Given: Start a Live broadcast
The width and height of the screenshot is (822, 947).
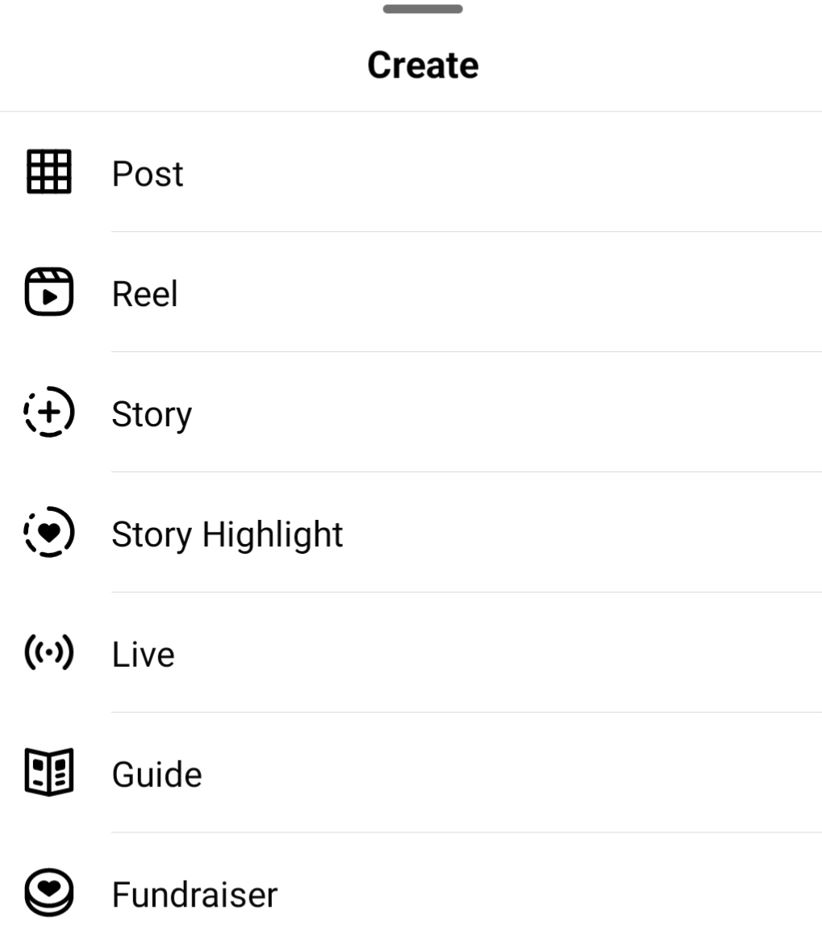Looking at the screenshot, I should tap(143, 654).
